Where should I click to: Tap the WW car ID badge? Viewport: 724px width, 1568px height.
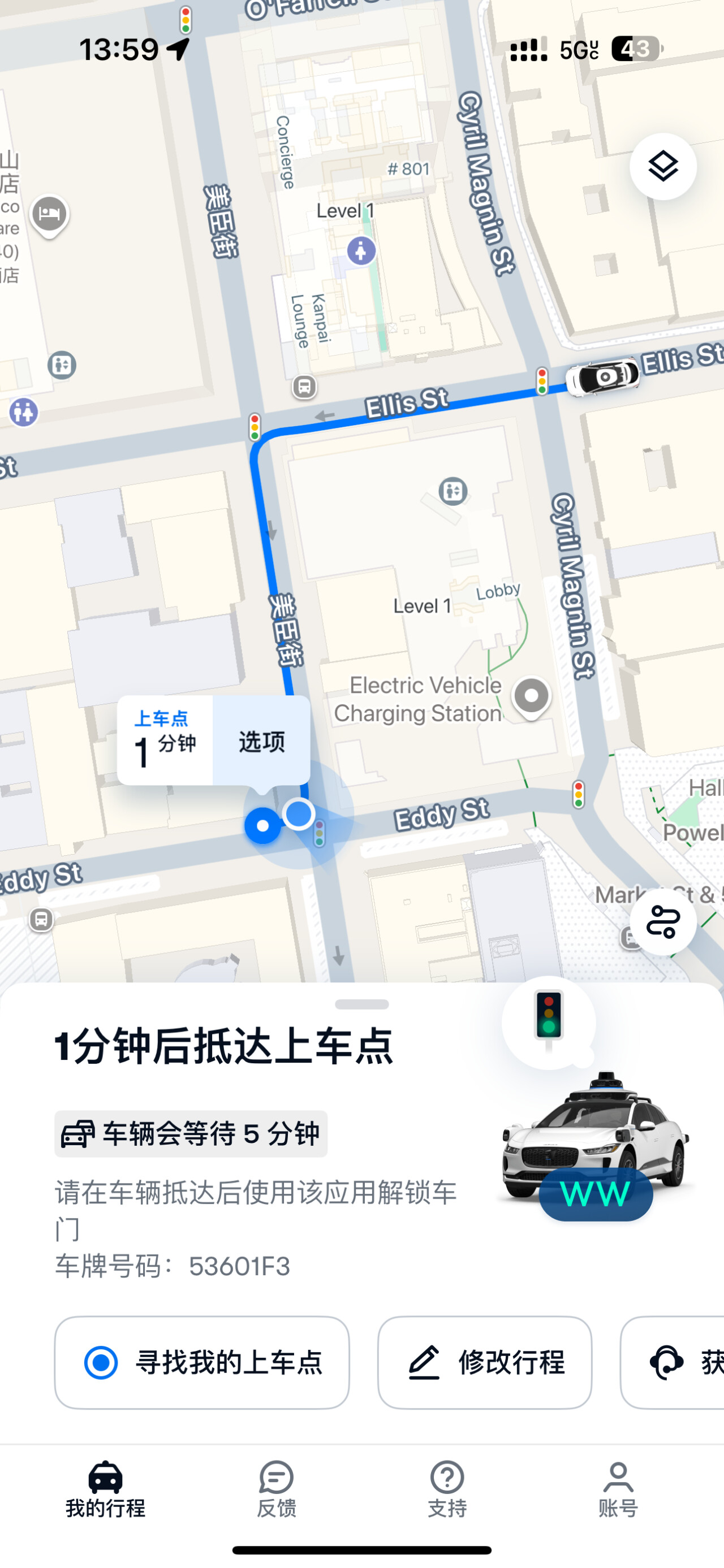(595, 1194)
